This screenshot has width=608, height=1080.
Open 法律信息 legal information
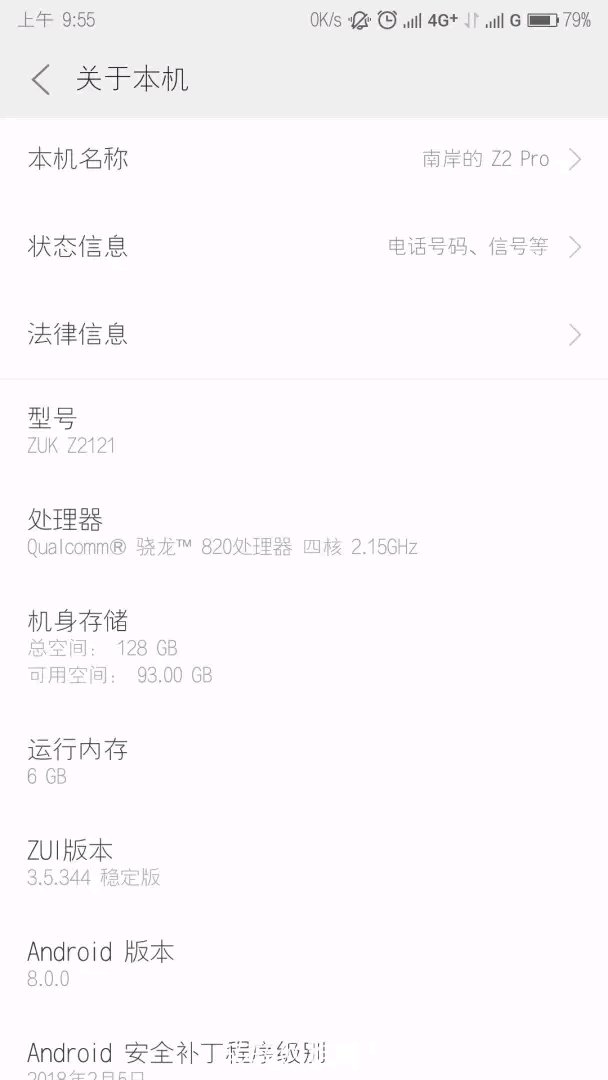[x=304, y=334]
